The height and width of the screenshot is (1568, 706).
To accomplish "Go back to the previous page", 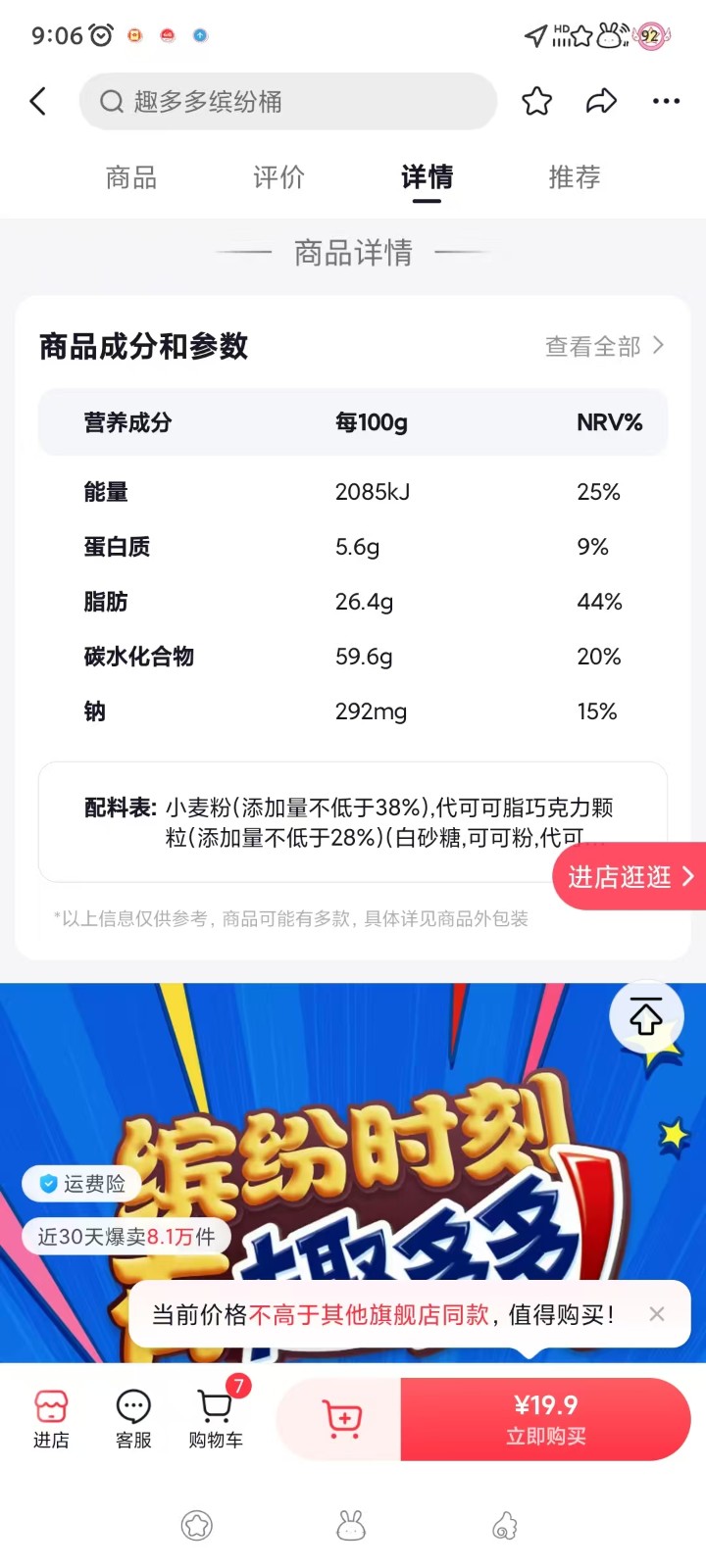I will pyautogui.click(x=38, y=101).
